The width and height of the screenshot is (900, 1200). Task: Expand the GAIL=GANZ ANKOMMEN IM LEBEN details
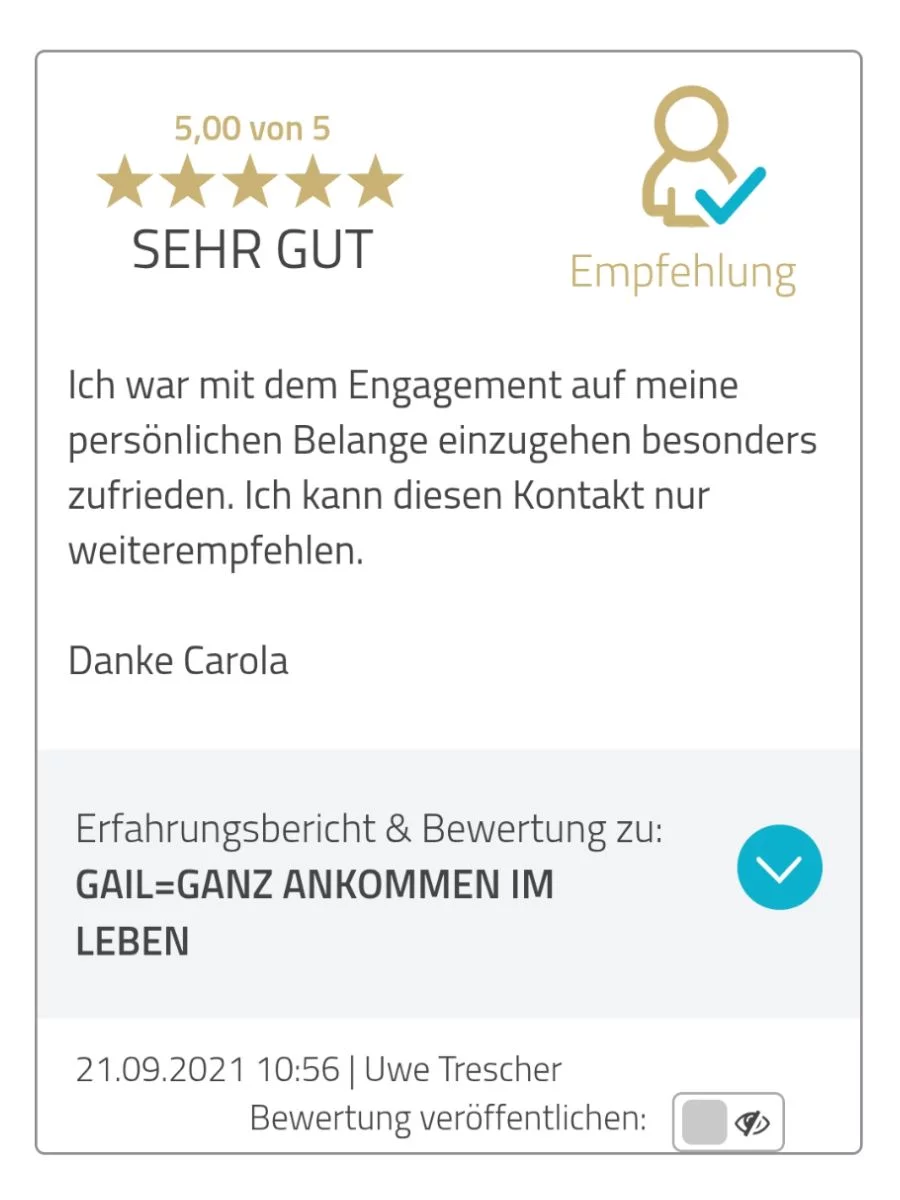coord(779,867)
